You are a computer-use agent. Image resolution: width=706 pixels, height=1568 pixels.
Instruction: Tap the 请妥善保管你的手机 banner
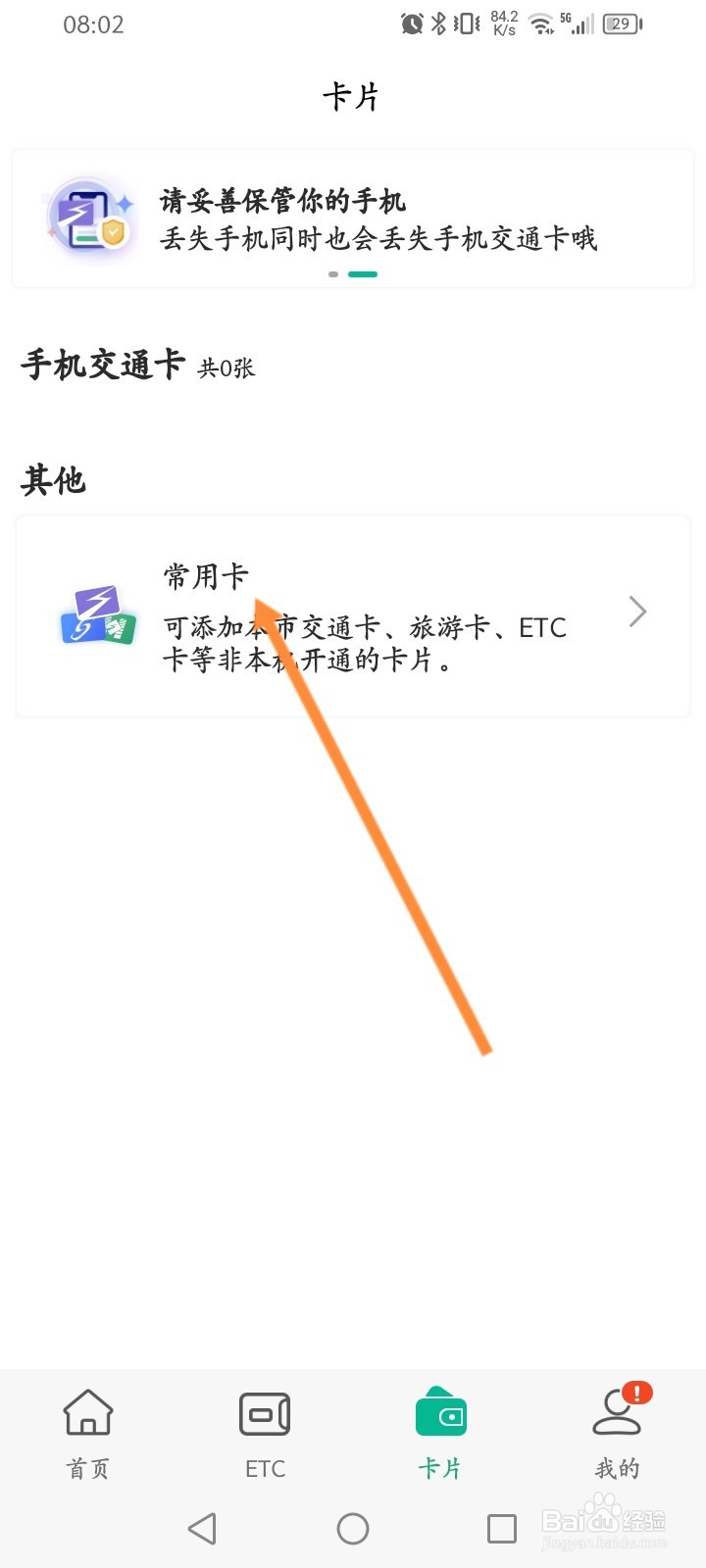[353, 218]
